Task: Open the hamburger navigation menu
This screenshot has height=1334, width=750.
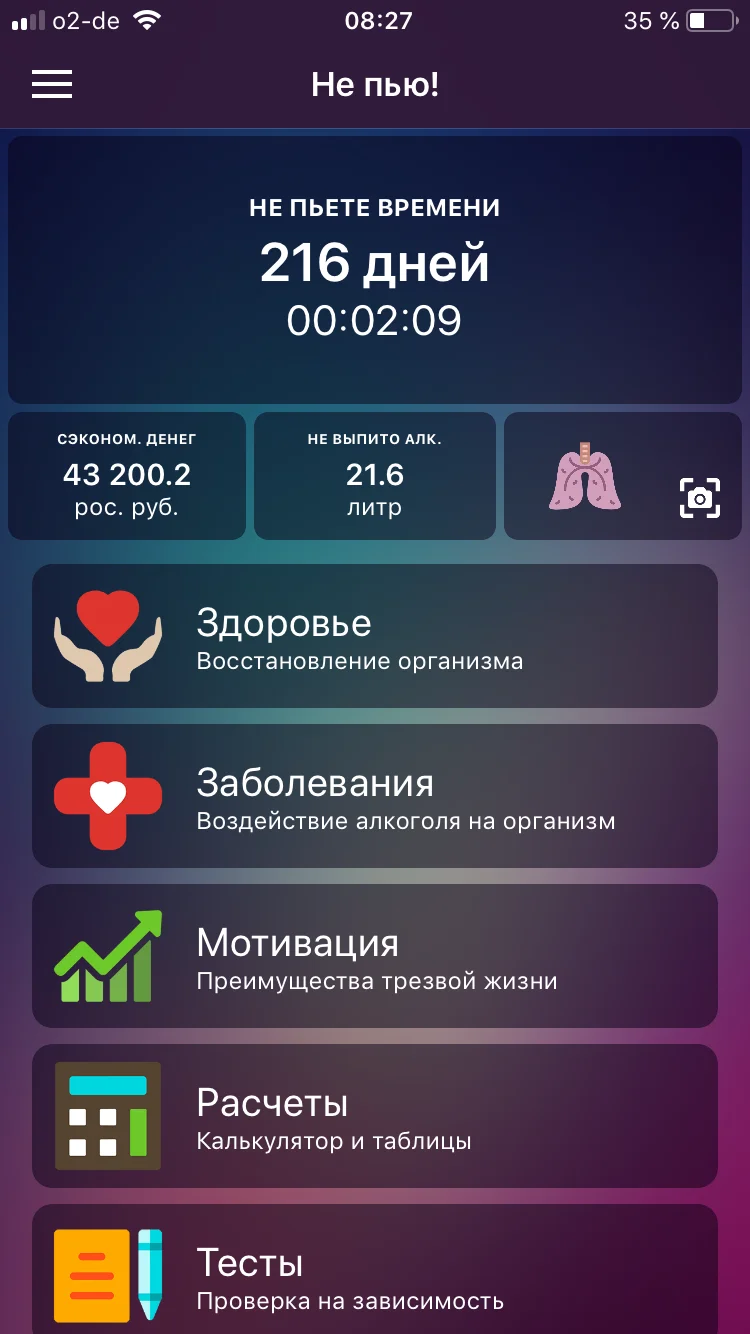Action: [52, 84]
